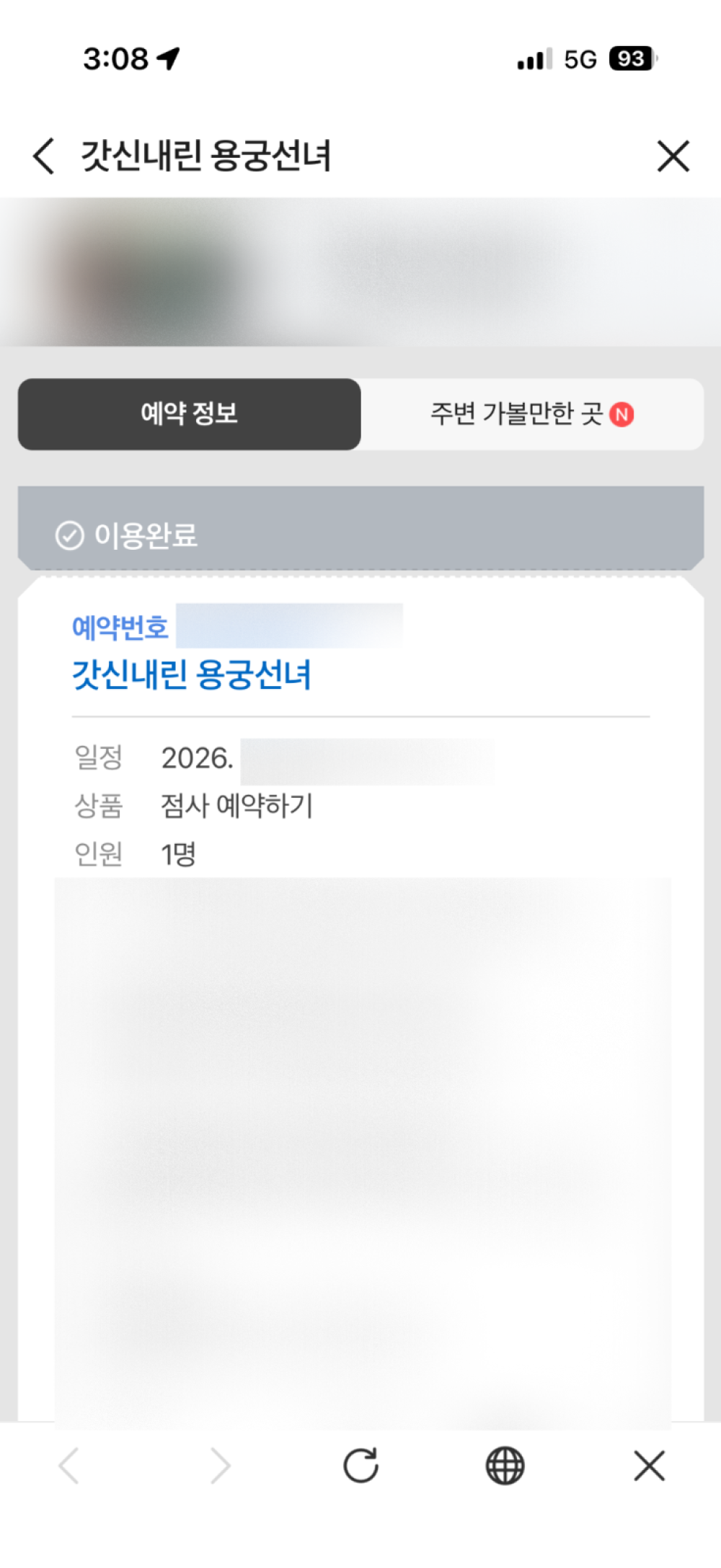This screenshot has height=1568, width=721.
Task: Select the 예약 정보 tab
Action: click(x=190, y=414)
